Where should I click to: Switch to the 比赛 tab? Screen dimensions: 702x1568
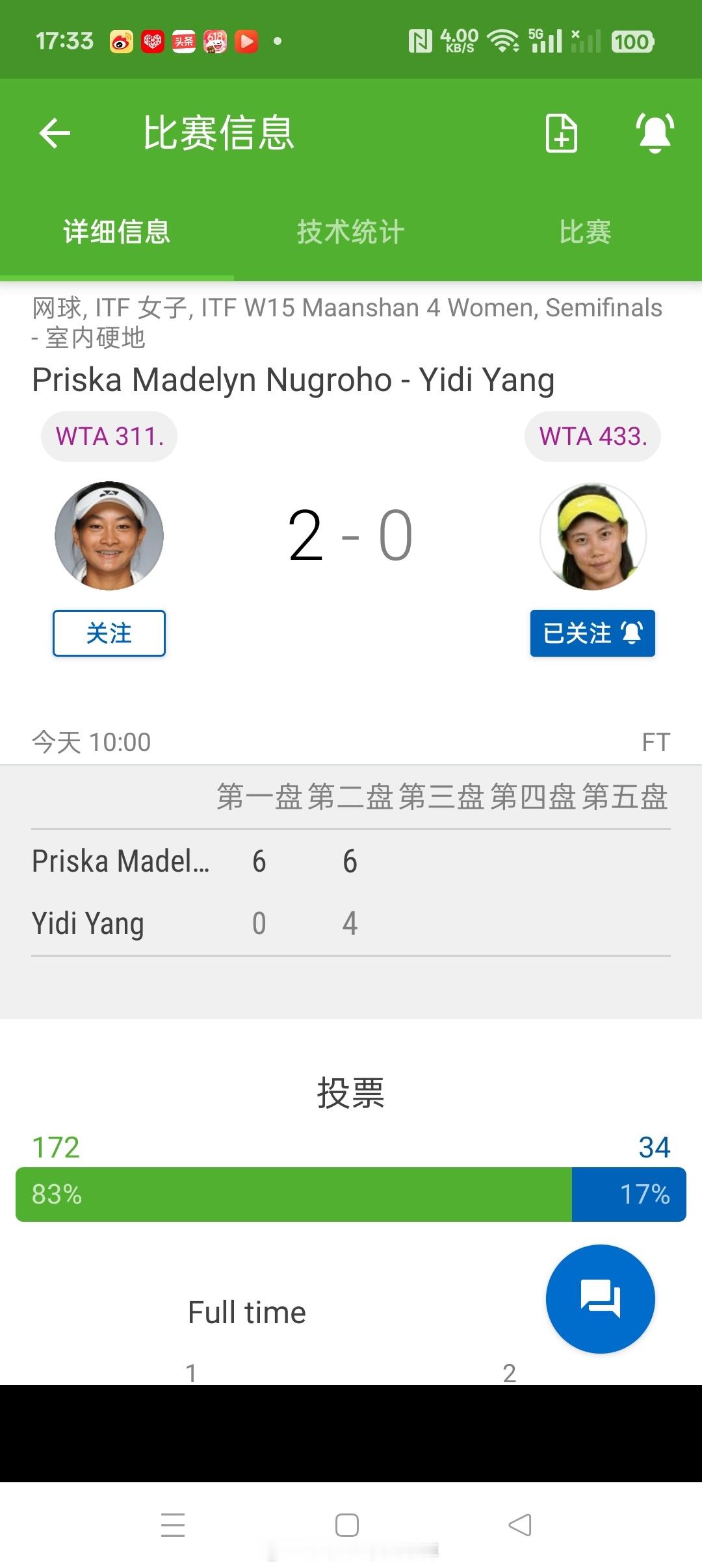coord(585,232)
